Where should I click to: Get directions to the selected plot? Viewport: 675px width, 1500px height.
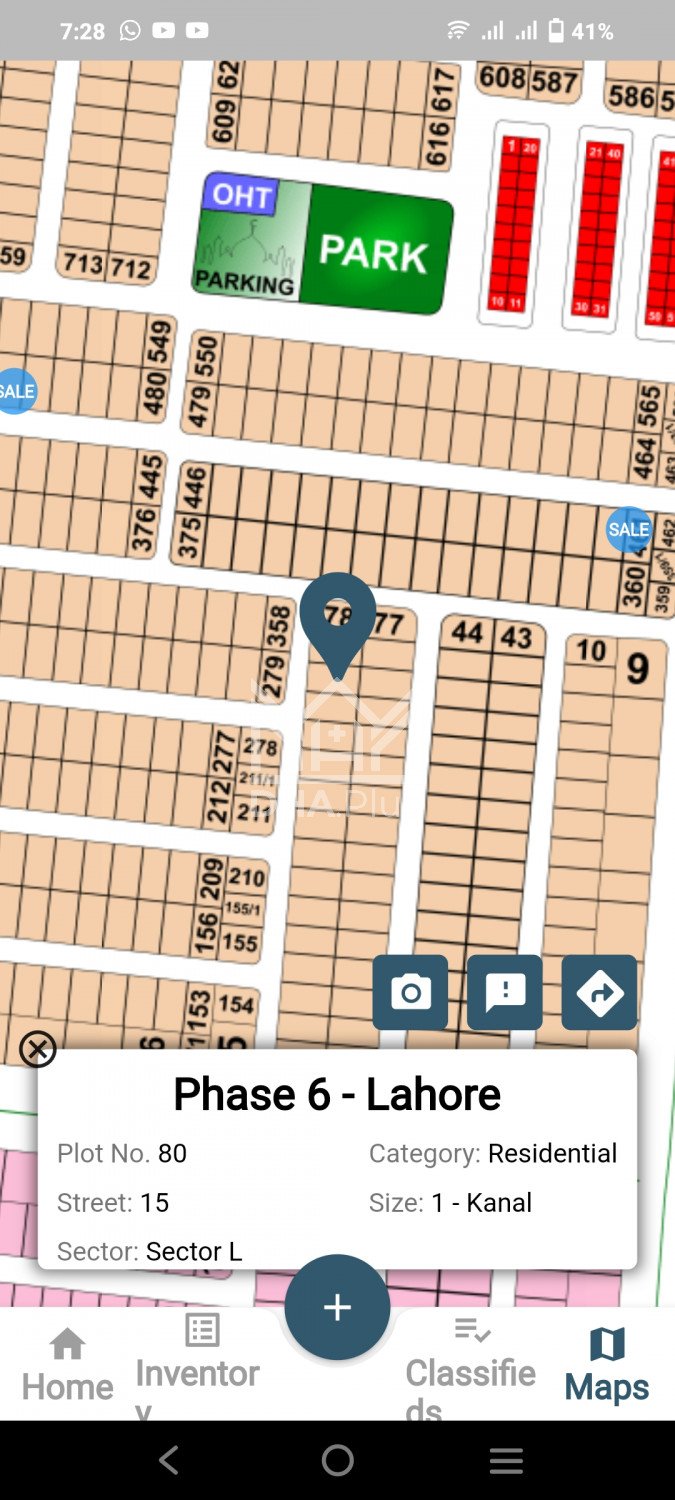pos(599,993)
